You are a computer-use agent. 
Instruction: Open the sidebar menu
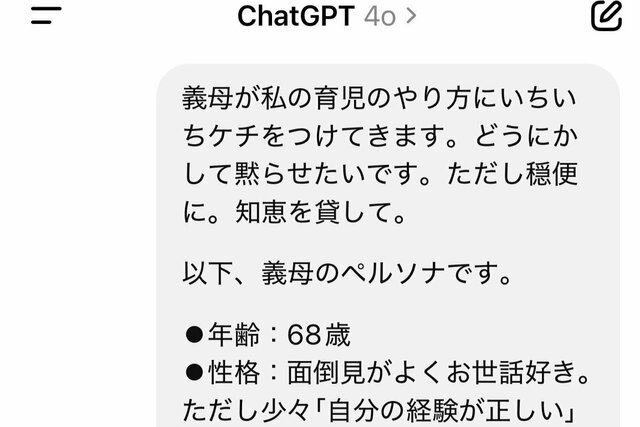pos(46,16)
